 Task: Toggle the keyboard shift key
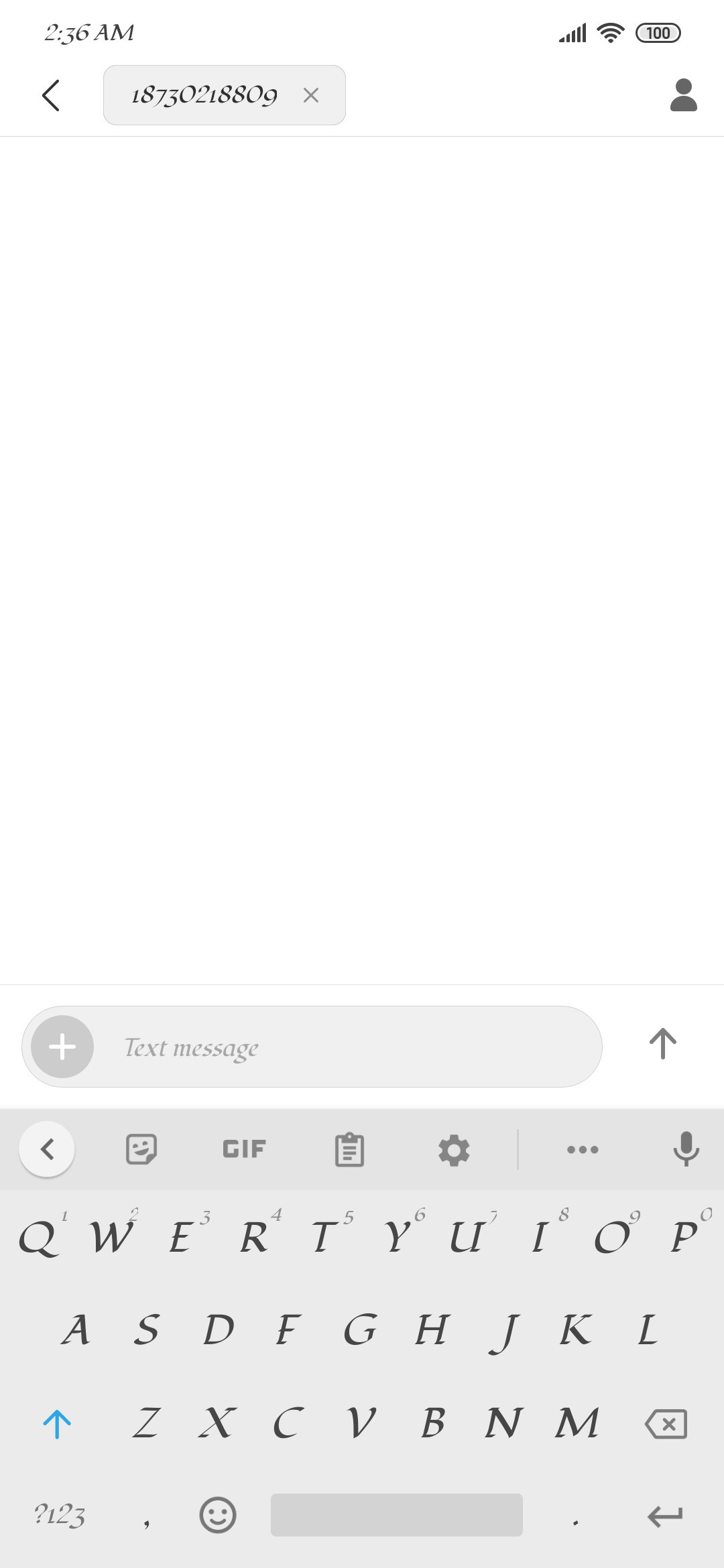pyautogui.click(x=57, y=1424)
